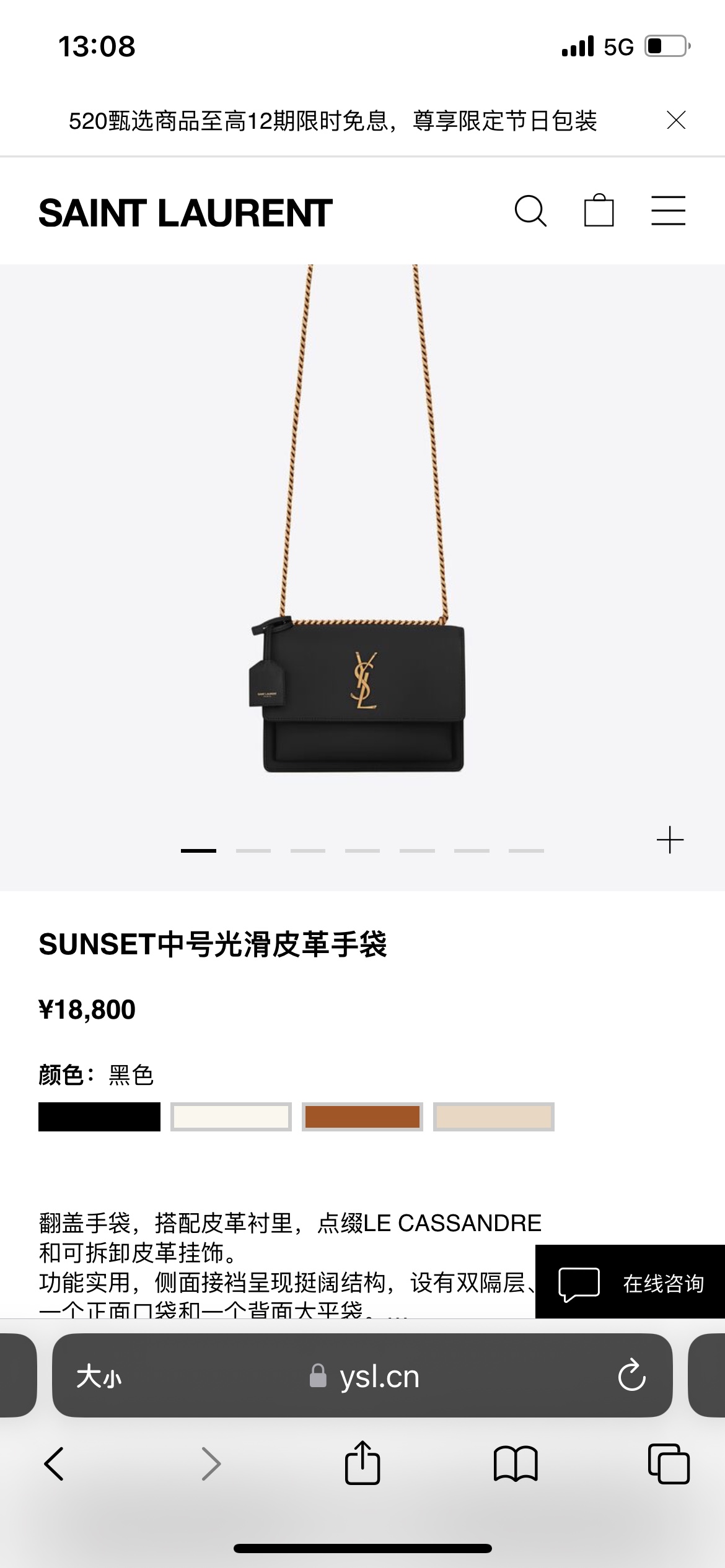Open Safari bookmarks

516,1464
